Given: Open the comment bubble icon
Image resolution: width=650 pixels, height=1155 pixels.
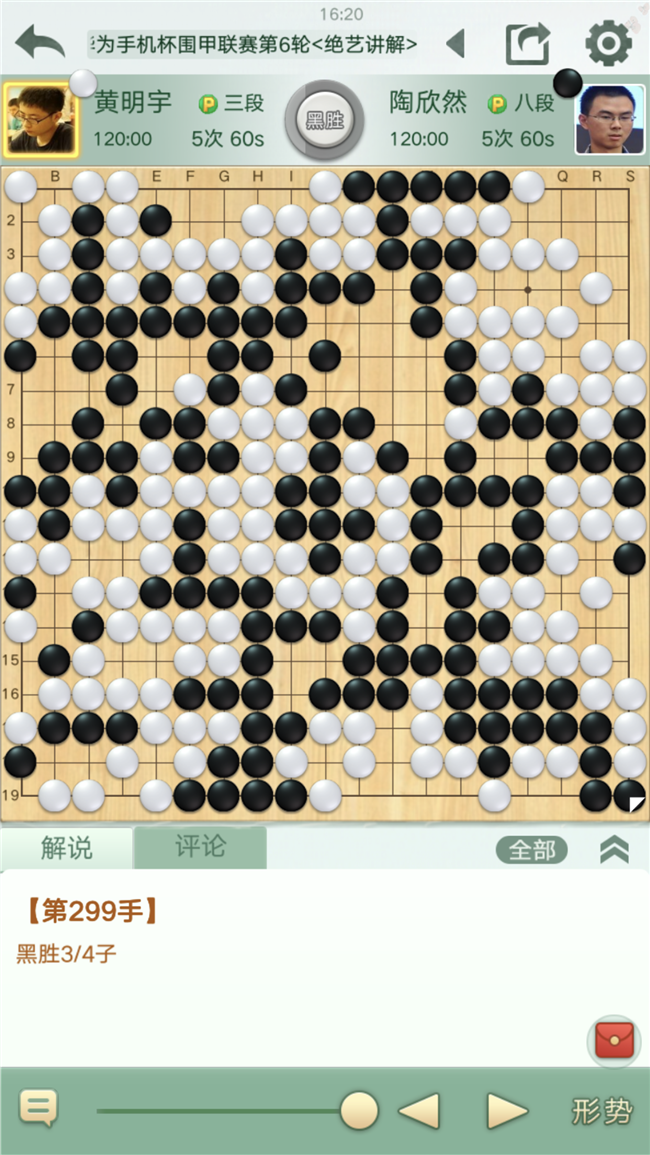Looking at the screenshot, I should [x=38, y=1109].
